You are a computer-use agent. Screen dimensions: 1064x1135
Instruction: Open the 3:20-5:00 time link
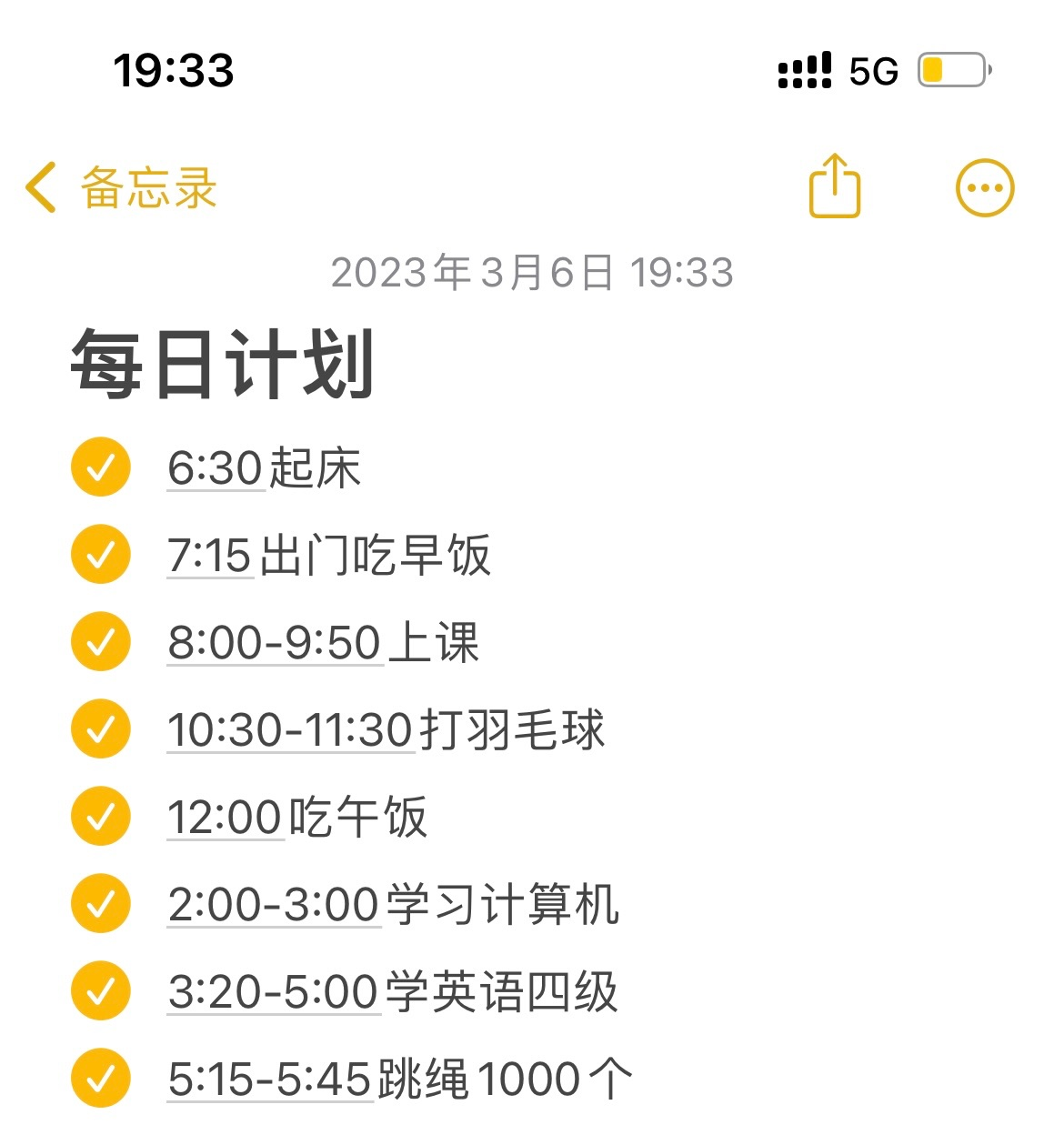[273, 992]
